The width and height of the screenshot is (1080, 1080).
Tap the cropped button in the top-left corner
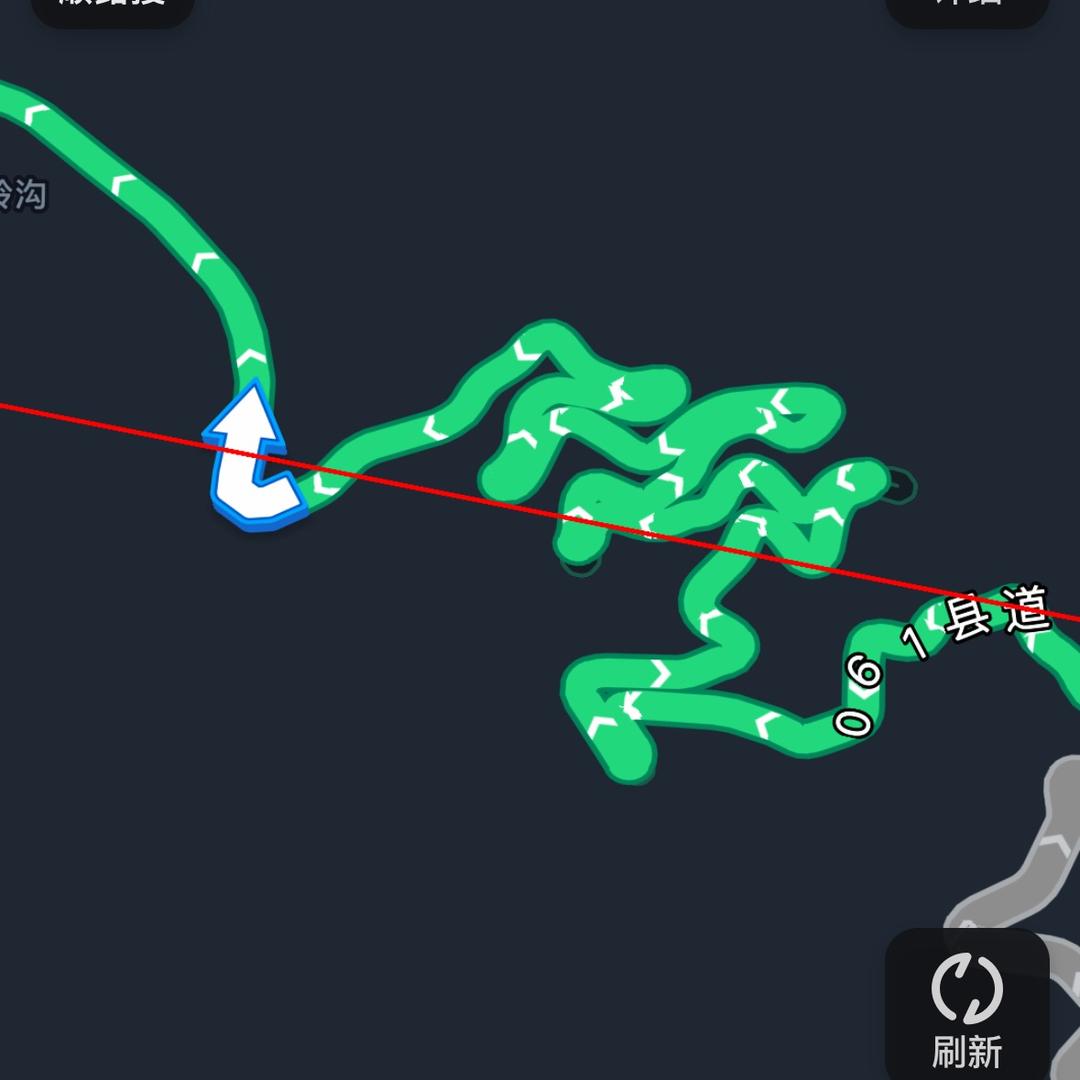(112, 10)
